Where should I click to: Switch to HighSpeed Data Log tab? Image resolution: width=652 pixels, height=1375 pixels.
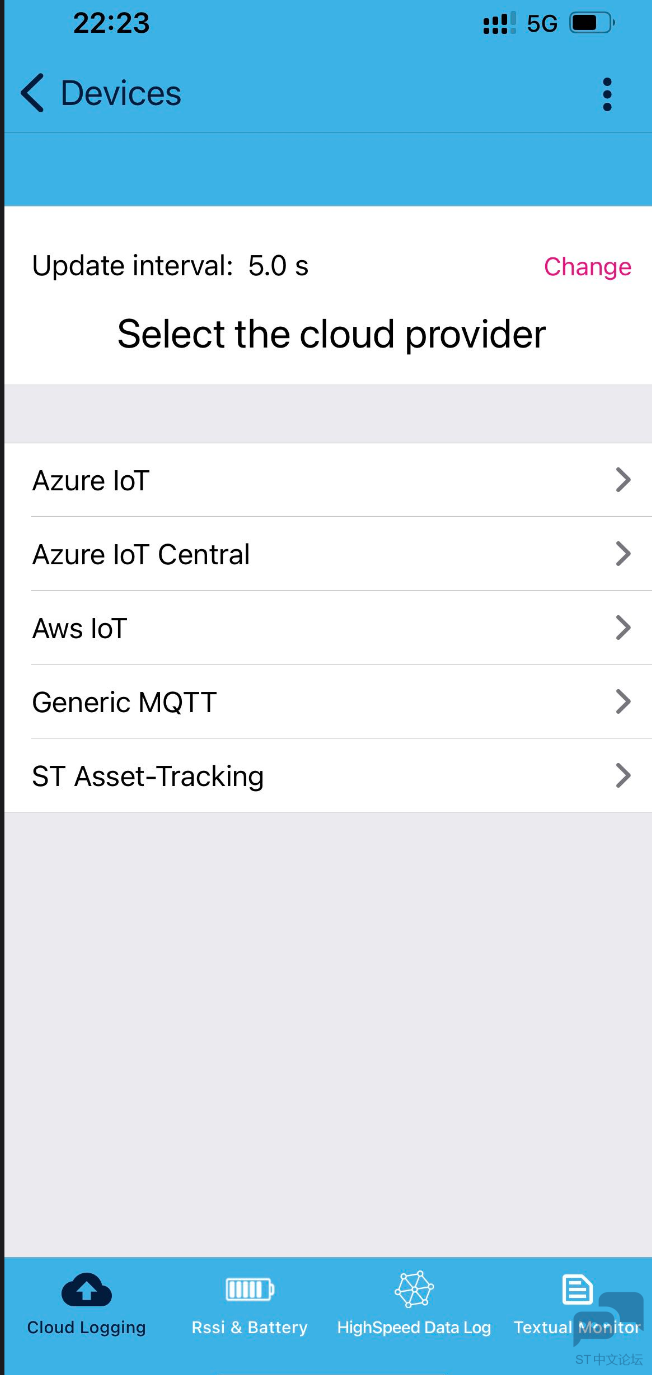(x=414, y=1305)
